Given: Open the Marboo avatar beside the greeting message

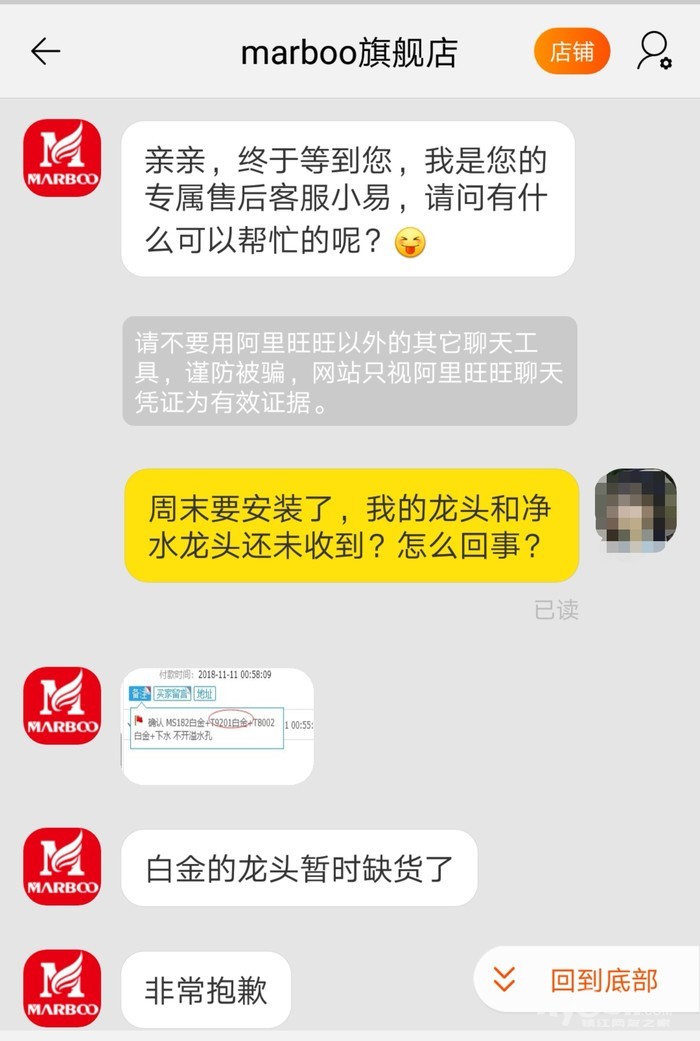Looking at the screenshot, I should (x=62, y=158).
